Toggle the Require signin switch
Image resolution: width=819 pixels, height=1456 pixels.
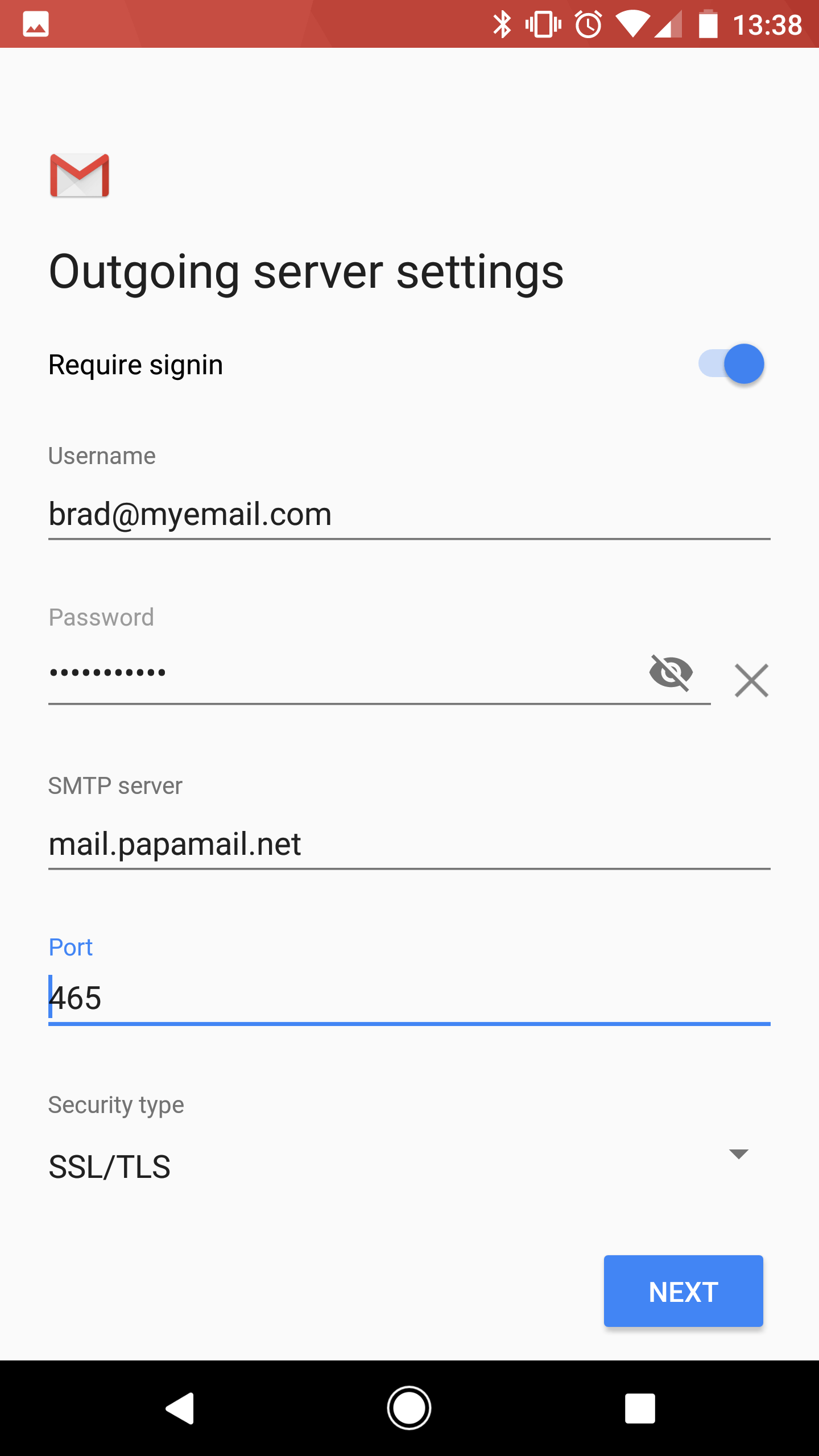(x=731, y=364)
